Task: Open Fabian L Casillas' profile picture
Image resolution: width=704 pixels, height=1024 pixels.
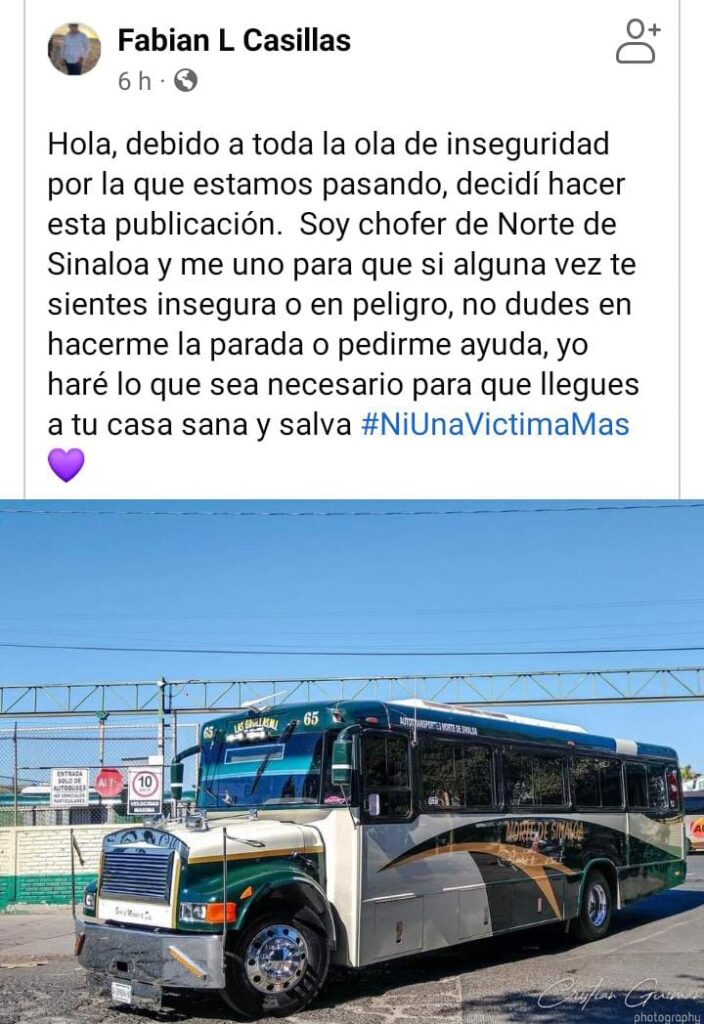Action: coord(74,49)
